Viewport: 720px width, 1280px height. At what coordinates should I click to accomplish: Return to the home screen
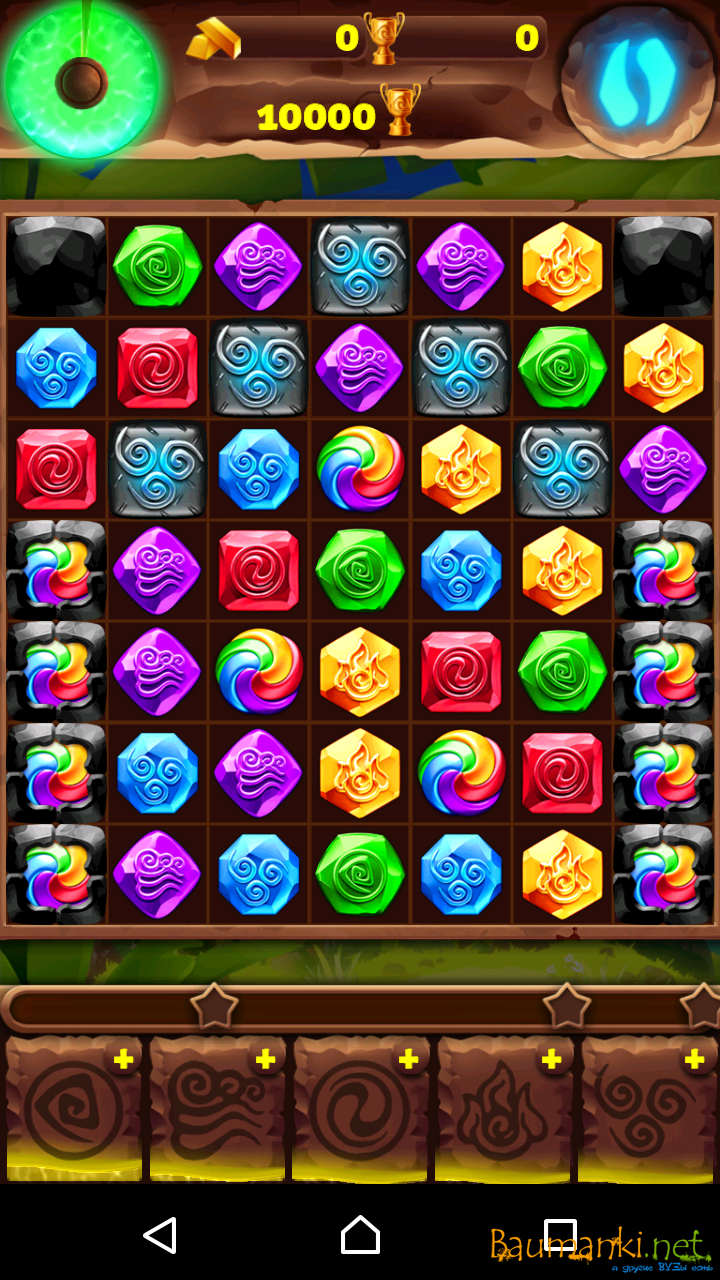[x=360, y=1235]
